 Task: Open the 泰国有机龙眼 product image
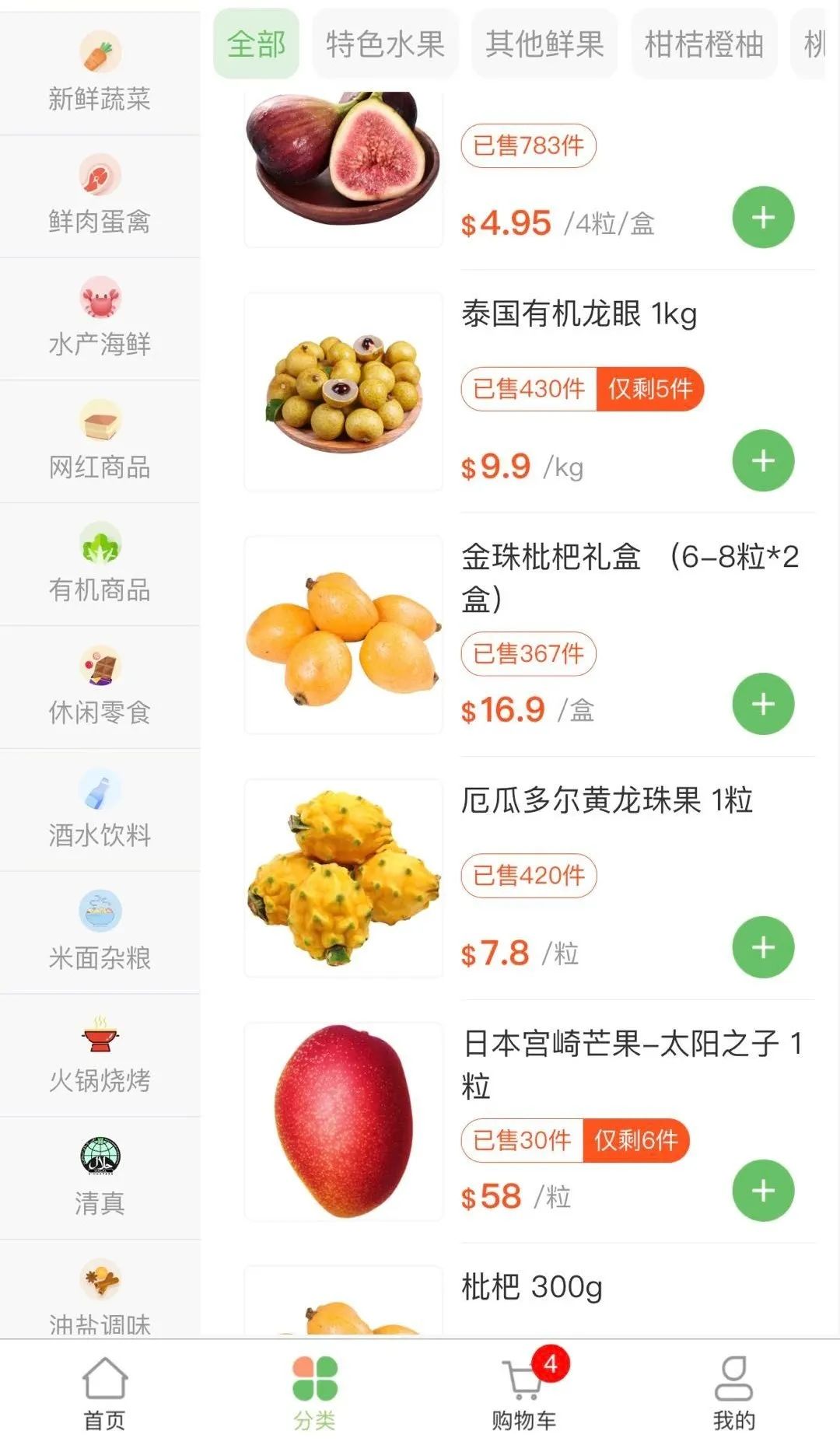coord(343,392)
